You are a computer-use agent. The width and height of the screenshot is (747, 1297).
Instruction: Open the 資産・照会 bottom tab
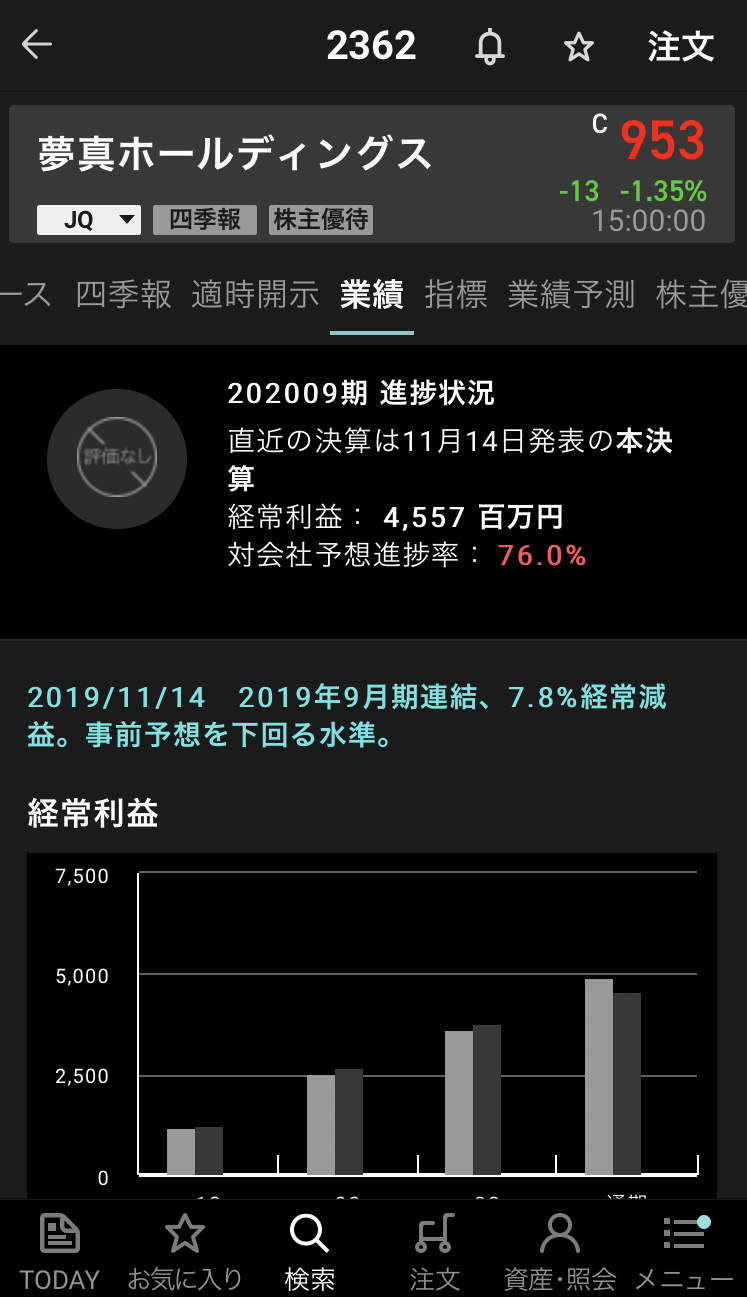coord(559,1250)
